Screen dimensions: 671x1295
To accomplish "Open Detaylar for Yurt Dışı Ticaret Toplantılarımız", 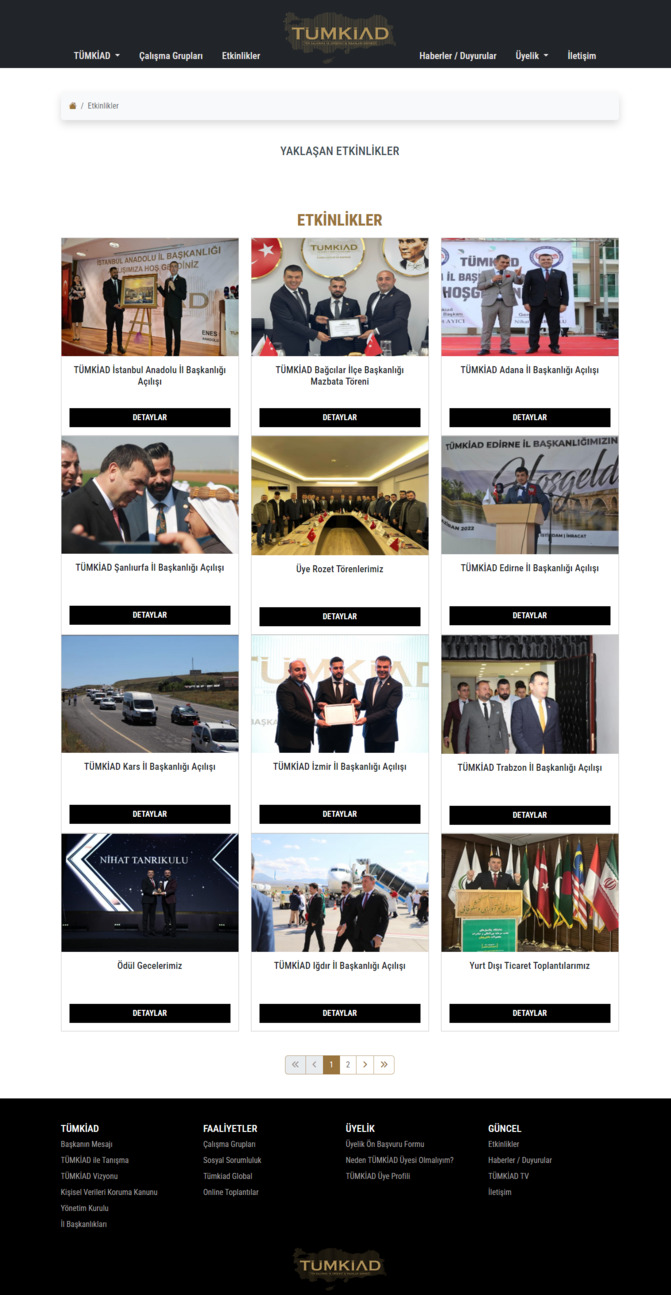I will tap(530, 1013).
